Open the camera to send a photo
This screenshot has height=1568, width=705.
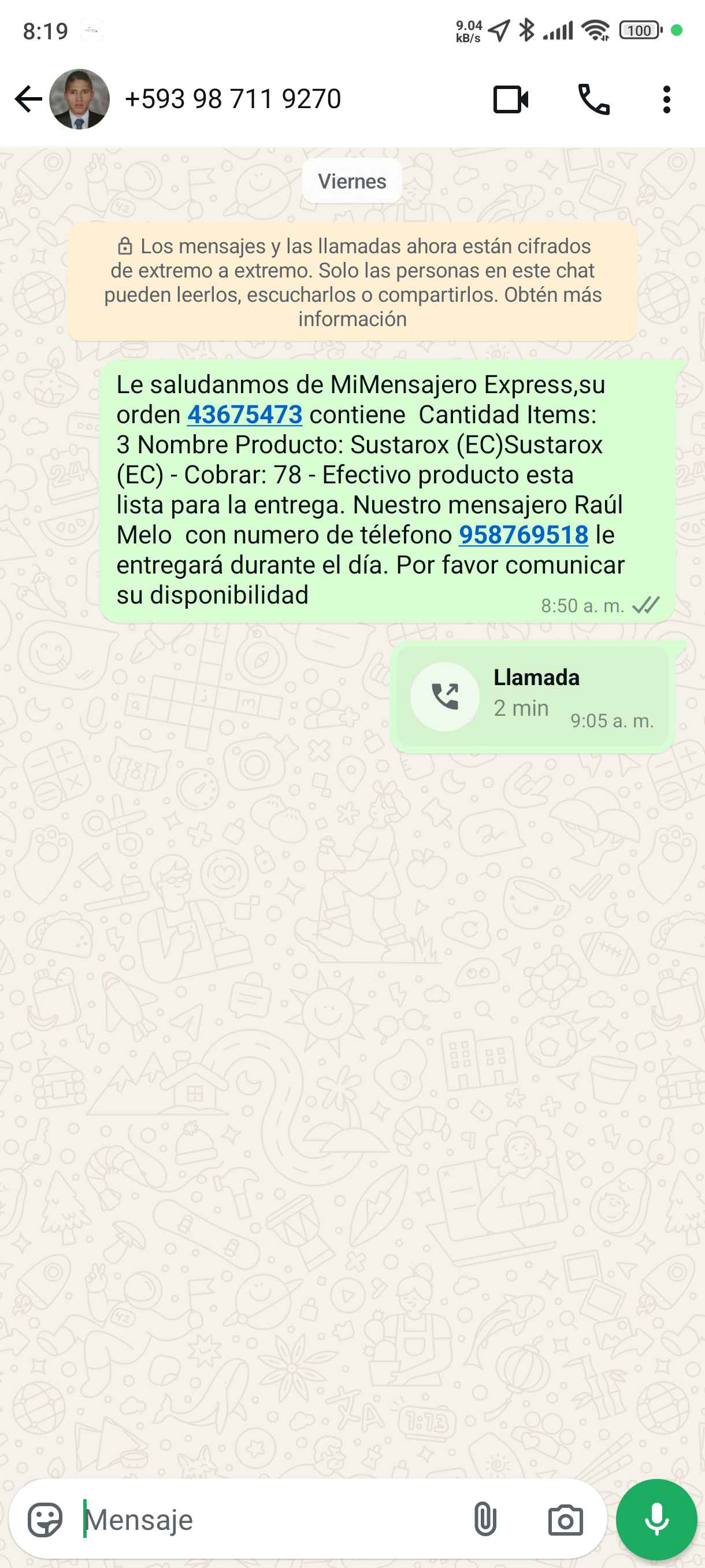[x=565, y=1520]
